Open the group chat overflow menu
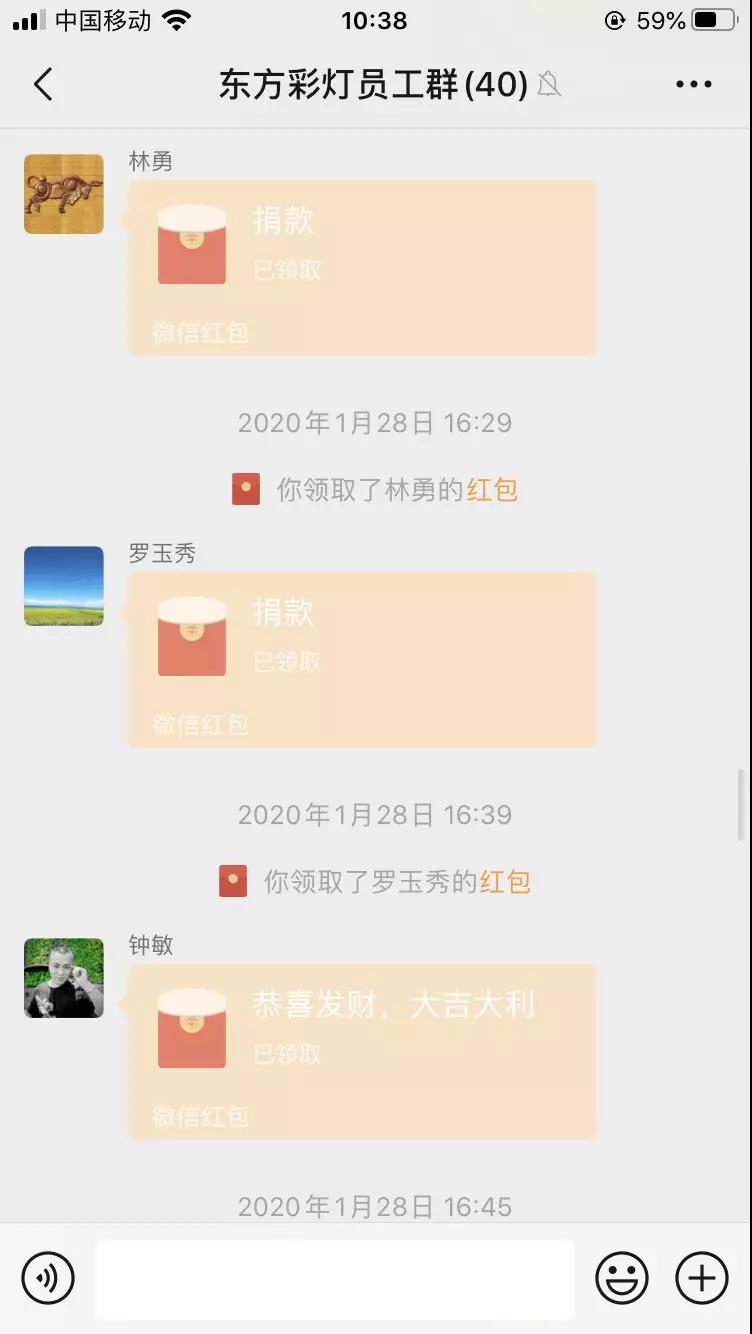Screen dimensions: 752x1334 [x=693, y=85]
